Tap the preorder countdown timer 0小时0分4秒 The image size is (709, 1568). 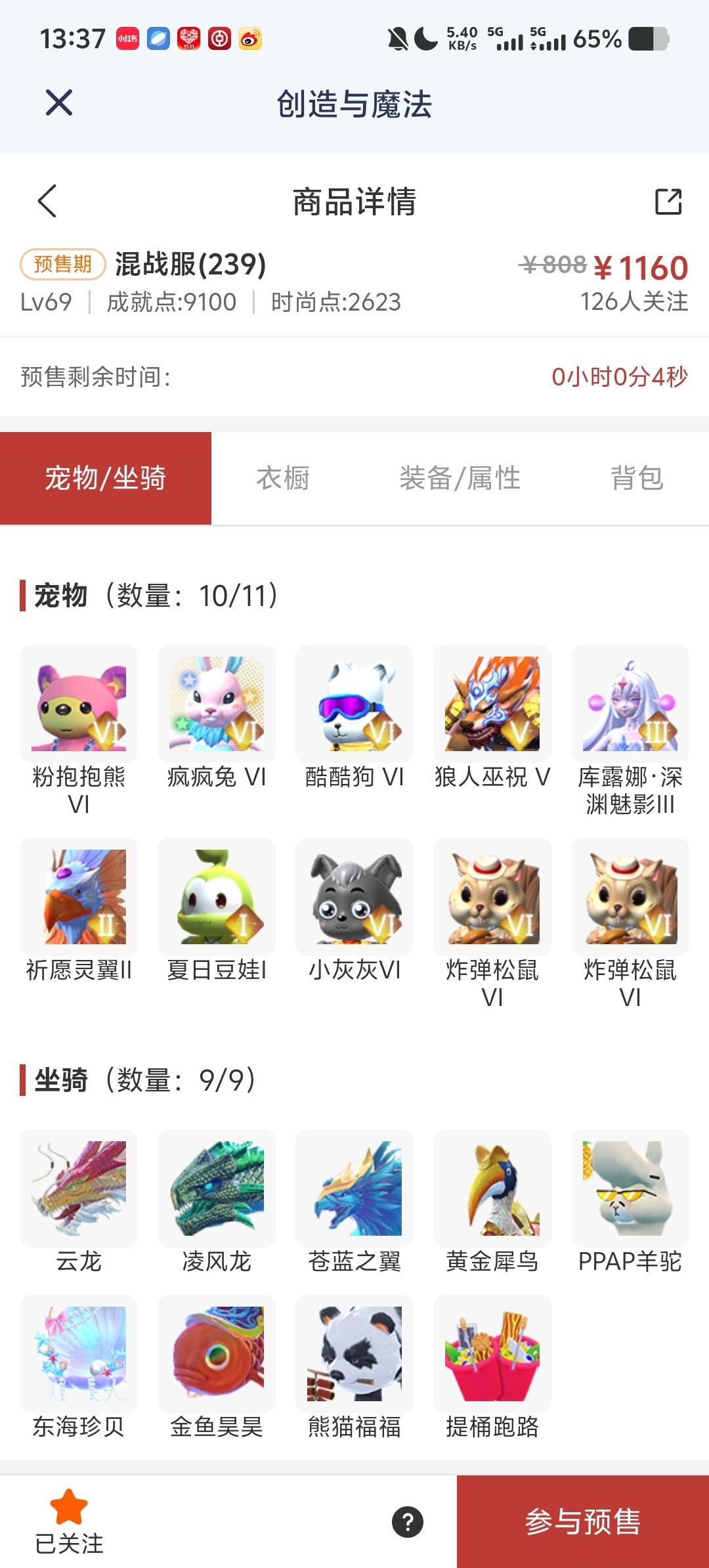(x=620, y=376)
